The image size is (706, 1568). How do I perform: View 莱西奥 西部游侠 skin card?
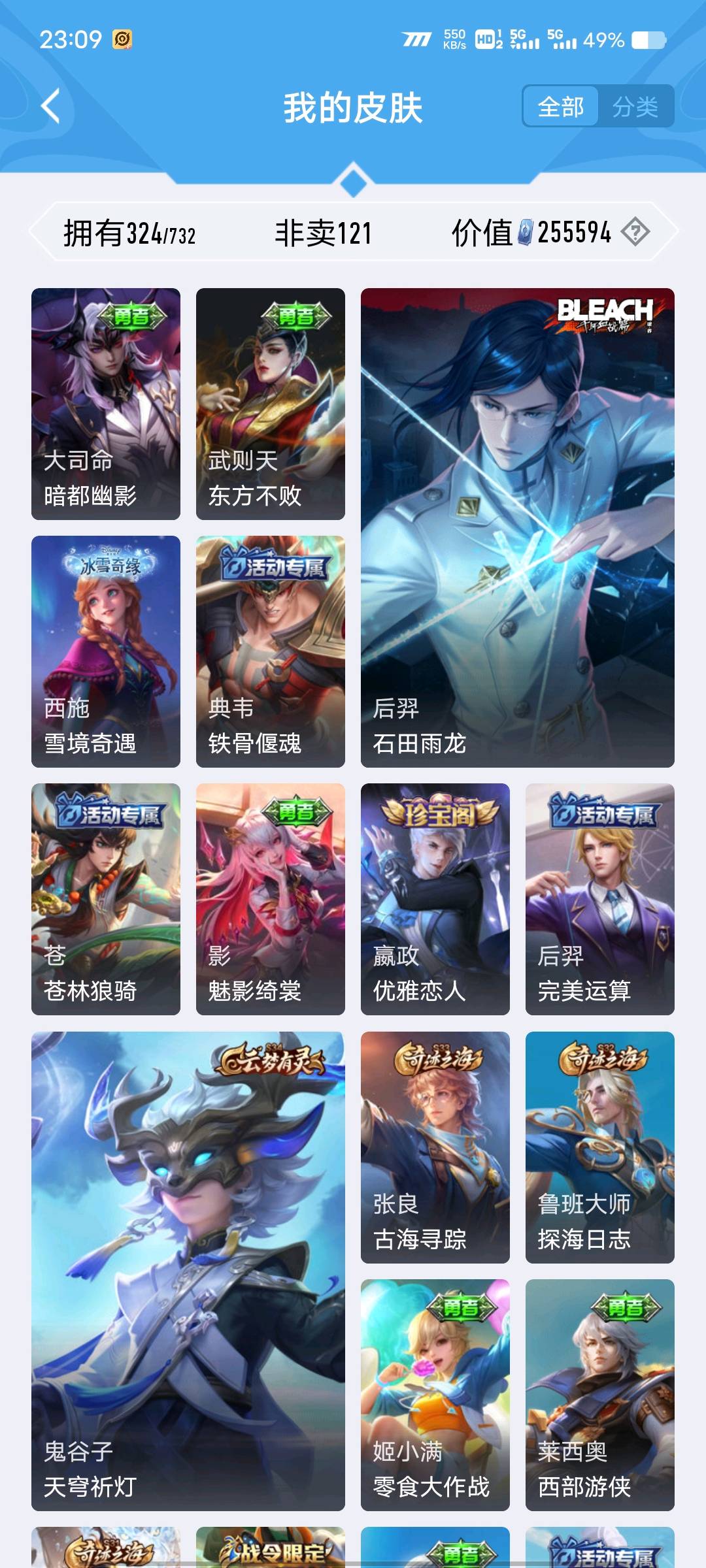click(x=599, y=1395)
